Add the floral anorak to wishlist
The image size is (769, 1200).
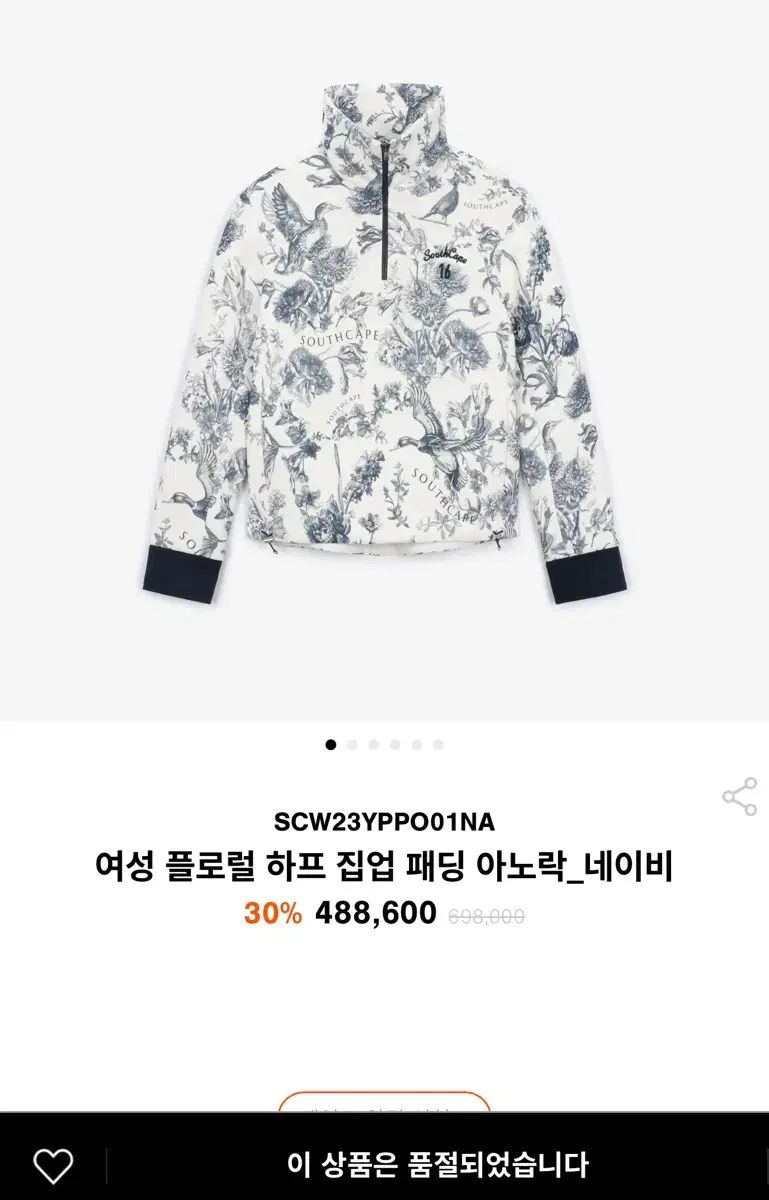pyautogui.click(x=53, y=1165)
